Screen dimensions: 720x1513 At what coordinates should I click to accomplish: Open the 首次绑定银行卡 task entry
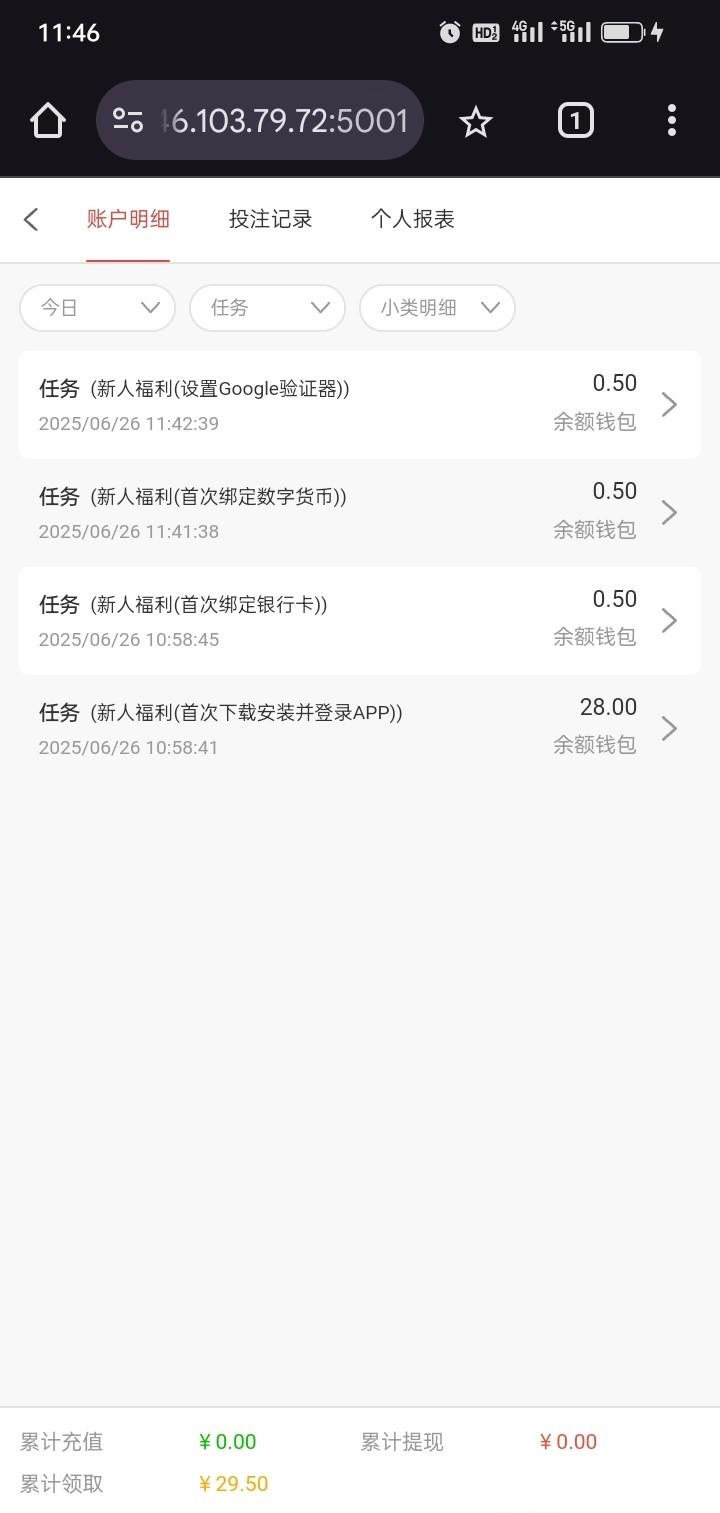click(x=360, y=620)
